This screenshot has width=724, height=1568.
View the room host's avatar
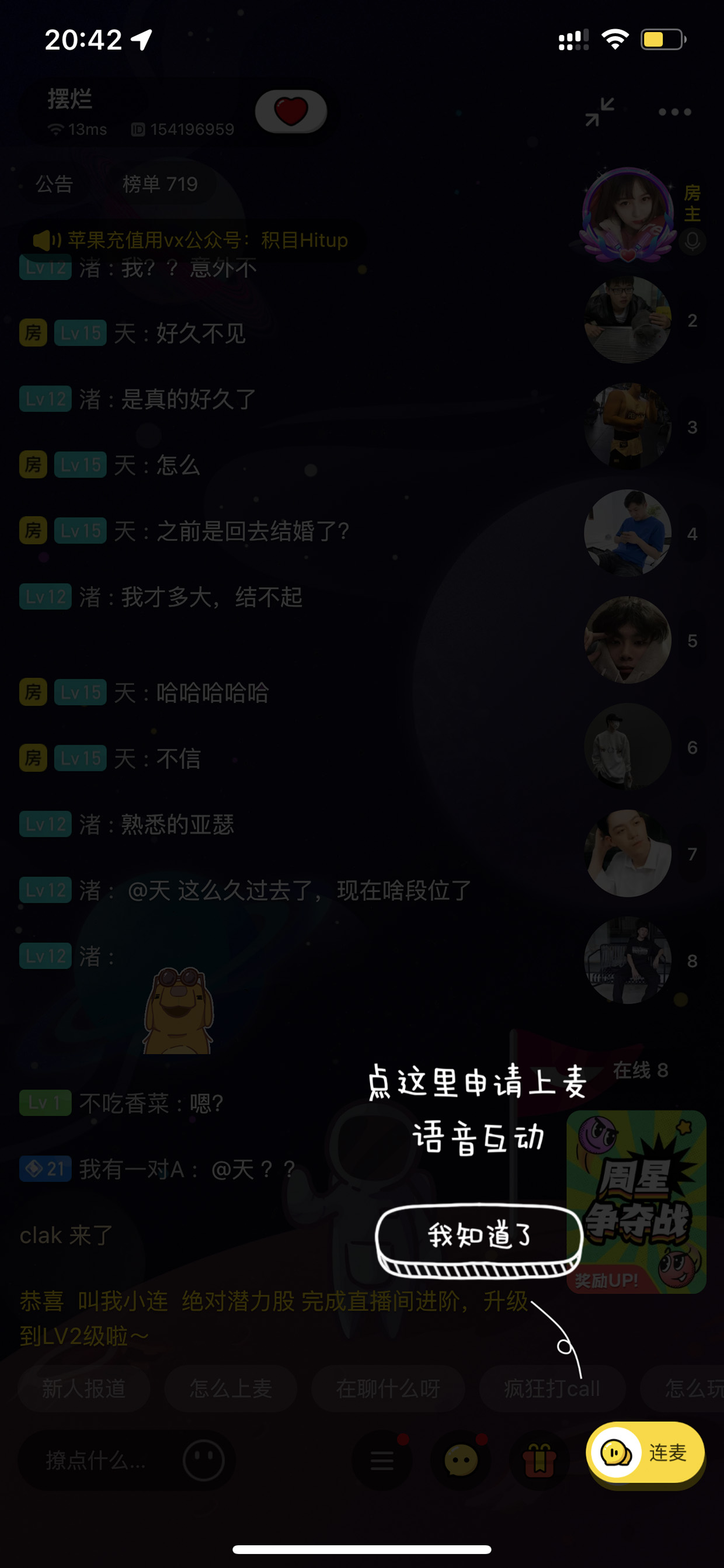point(628,214)
